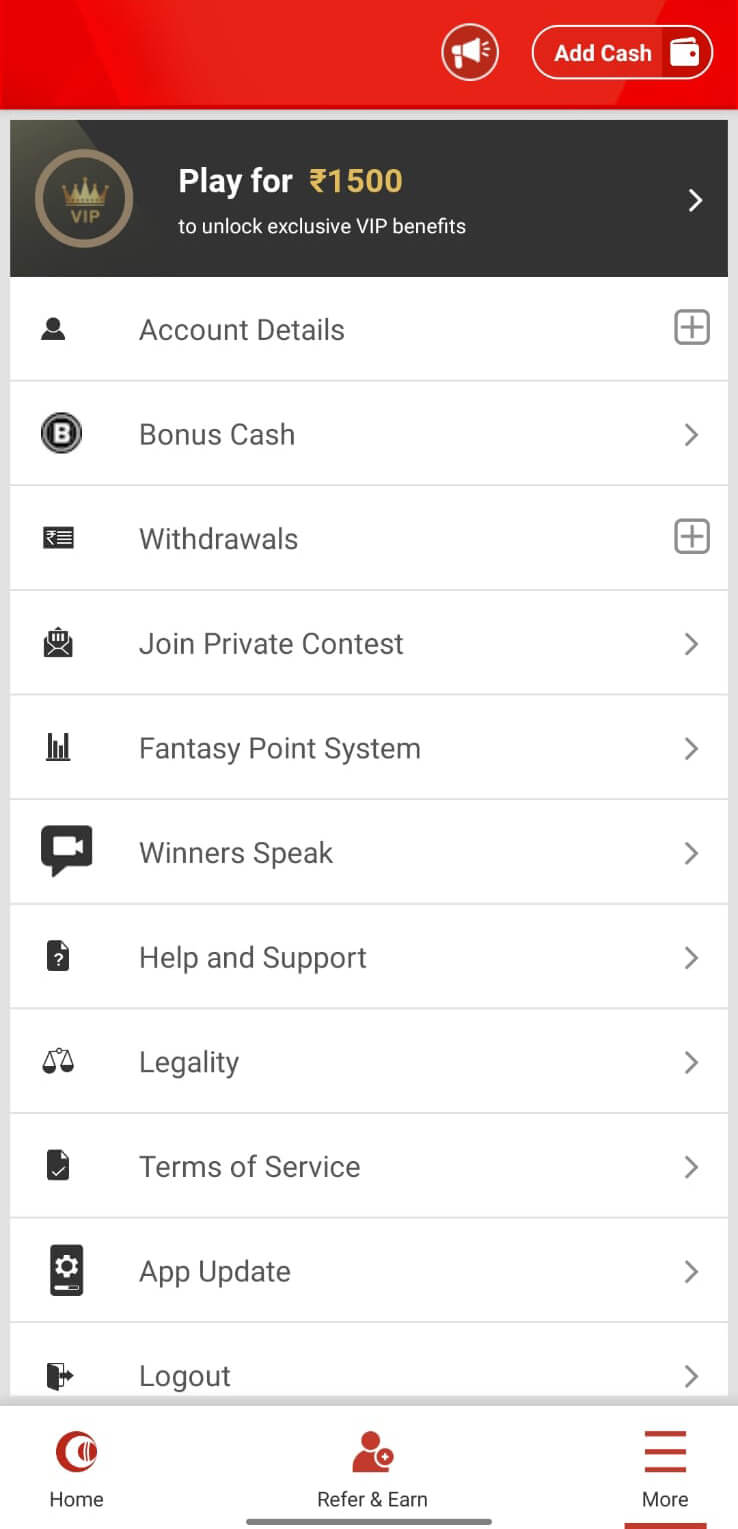
Task: Select Logout
Action: 369,1360
